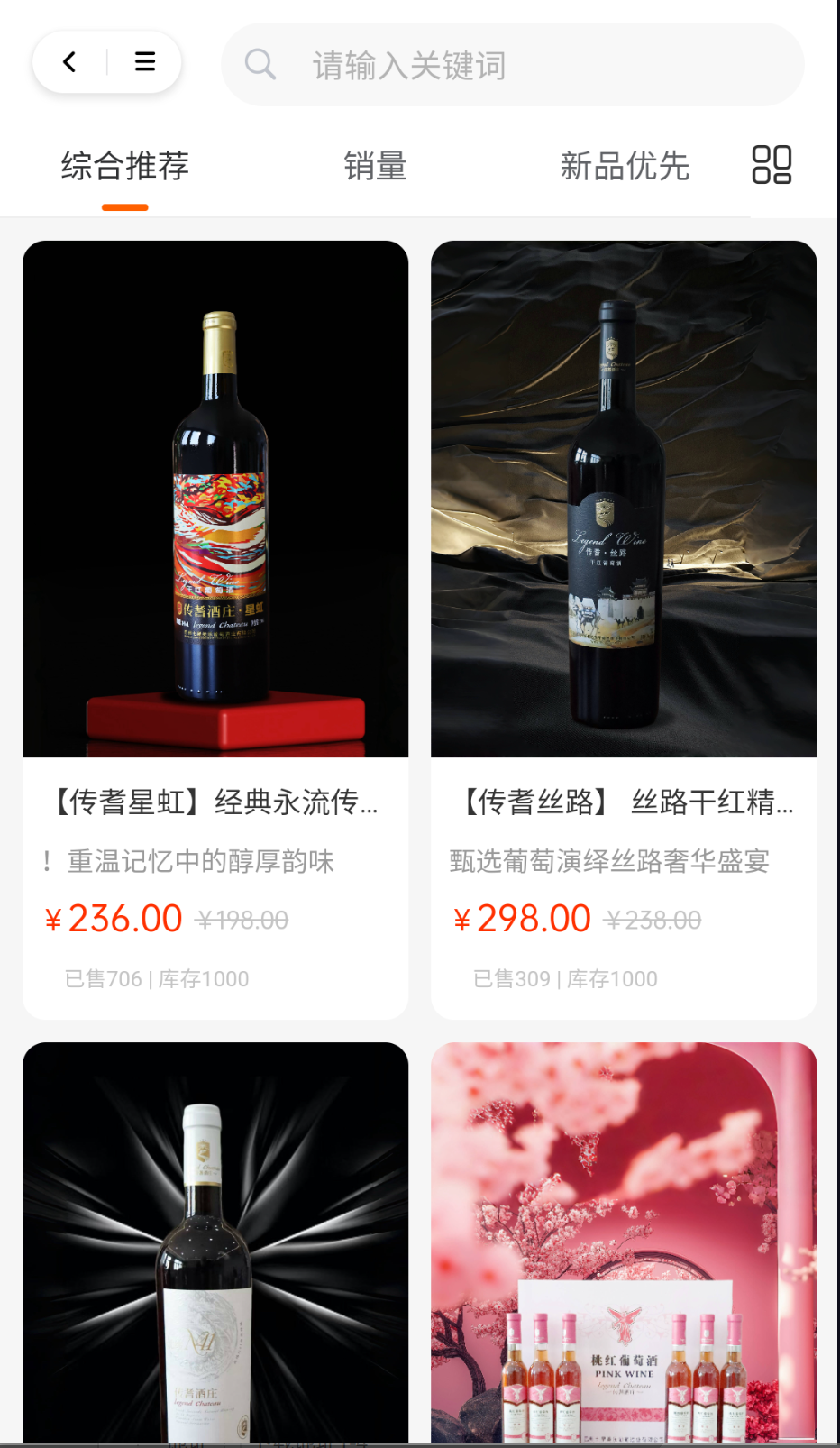Image resolution: width=840 pixels, height=1448 pixels.
Task: Open the 传者星虹 product photo
Action: point(215,499)
